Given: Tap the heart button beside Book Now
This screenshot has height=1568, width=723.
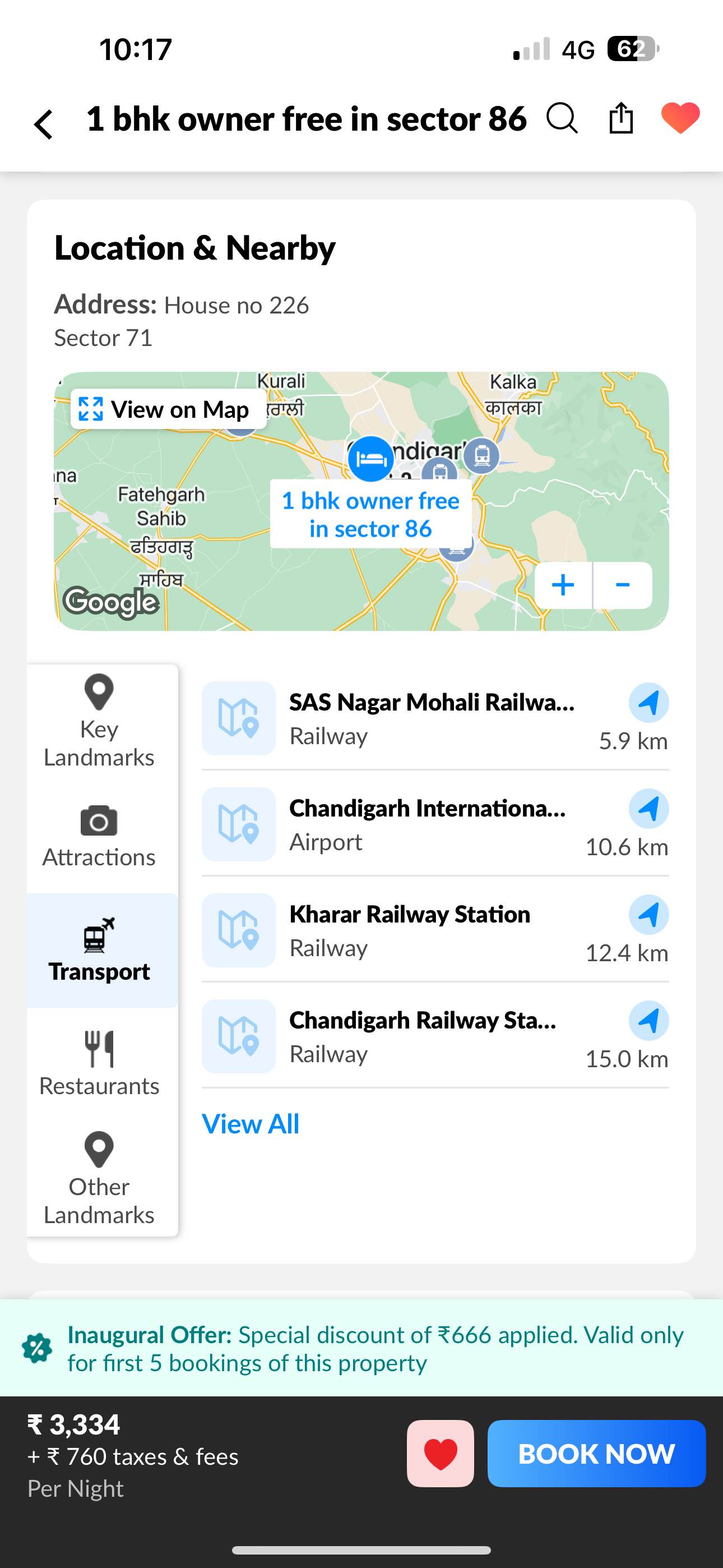Looking at the screenshot, I should pos(440,1454).
